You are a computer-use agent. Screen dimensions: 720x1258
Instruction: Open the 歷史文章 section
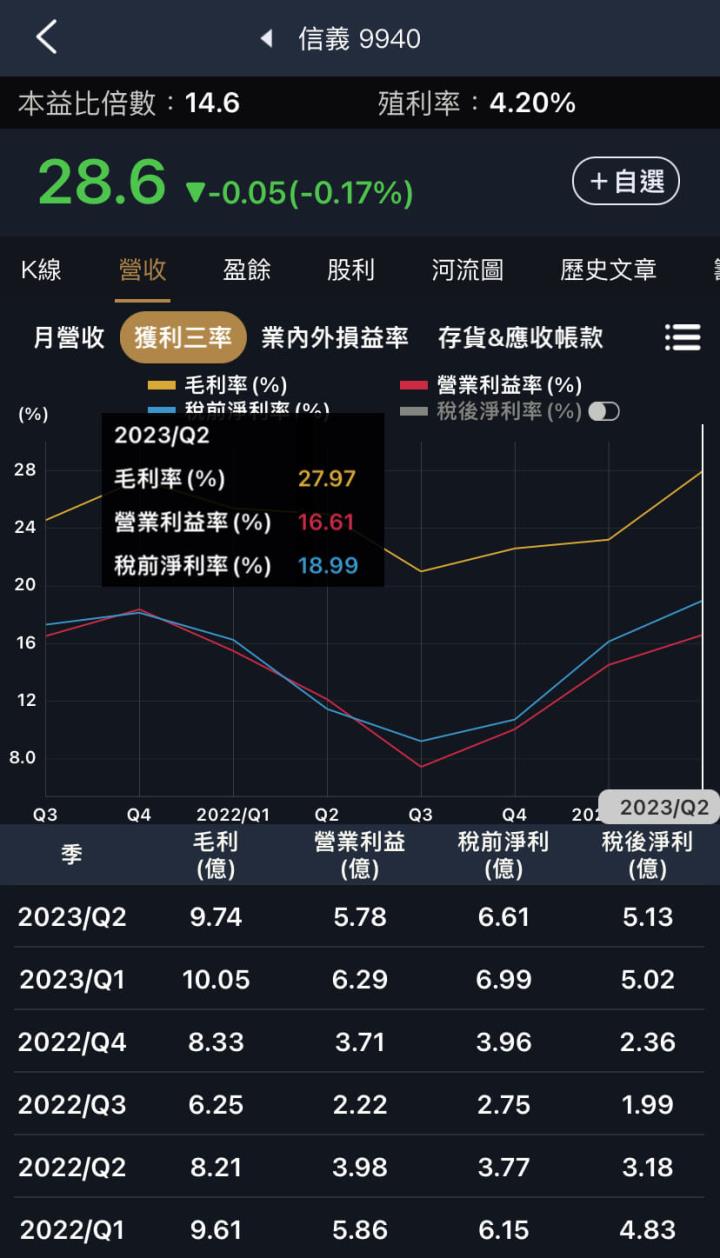(x=607, y=270)
